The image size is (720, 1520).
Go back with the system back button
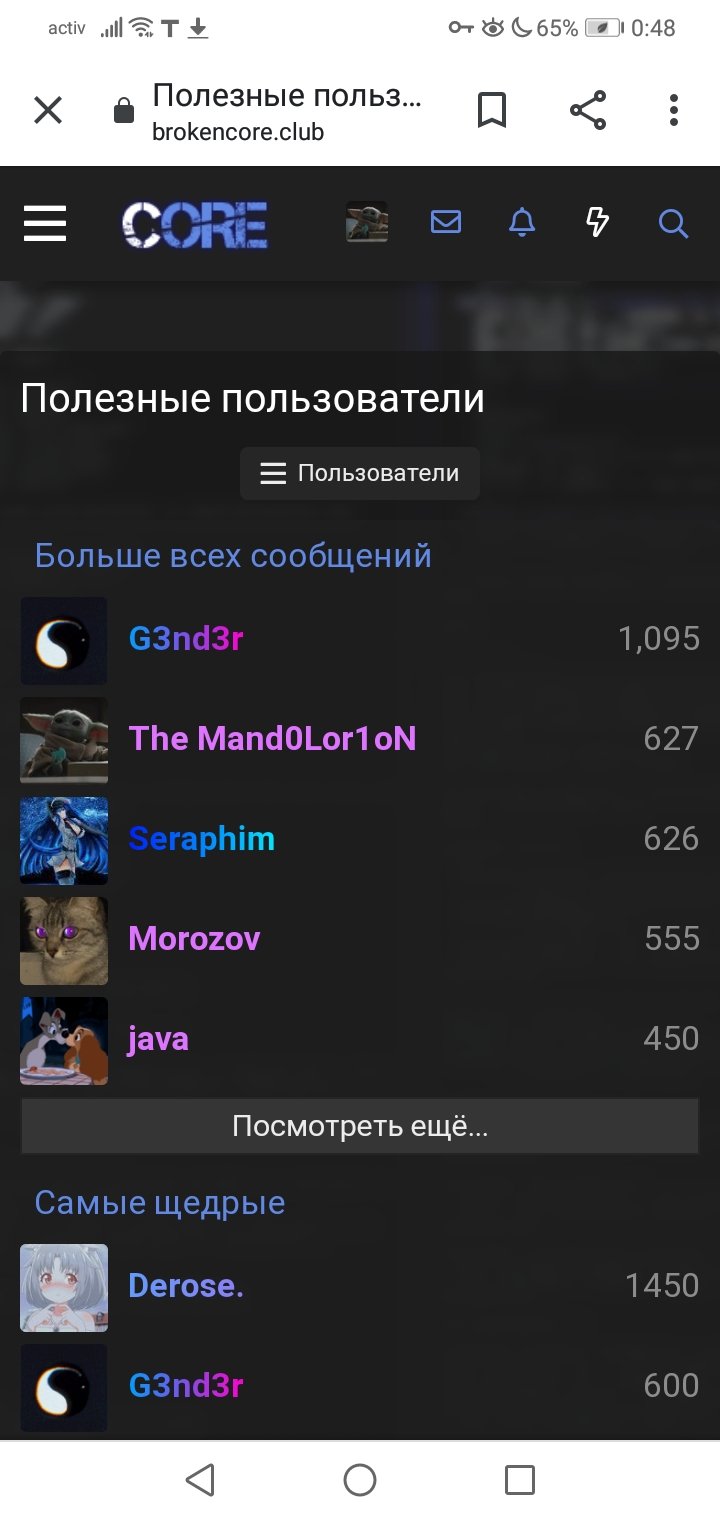click(x=200, y=1480)
